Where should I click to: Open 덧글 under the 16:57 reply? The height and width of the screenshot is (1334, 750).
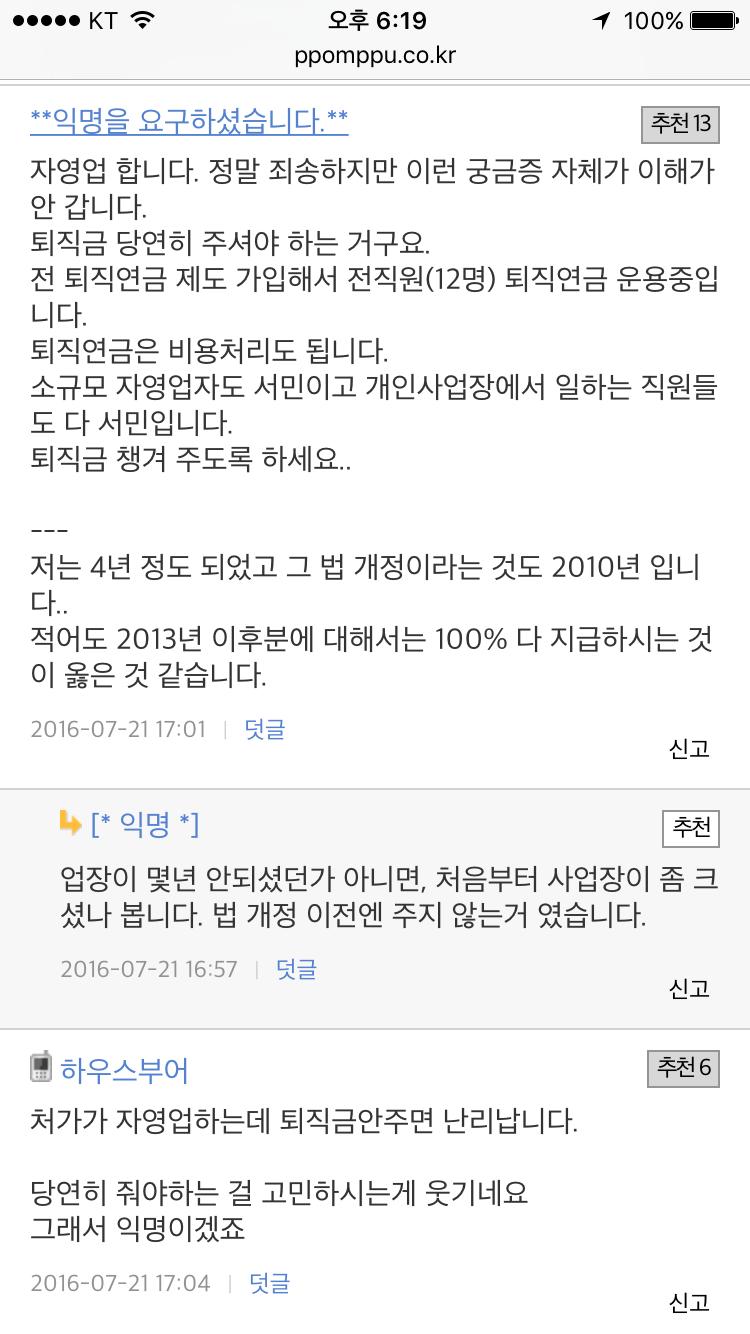[x=296, y=969]
